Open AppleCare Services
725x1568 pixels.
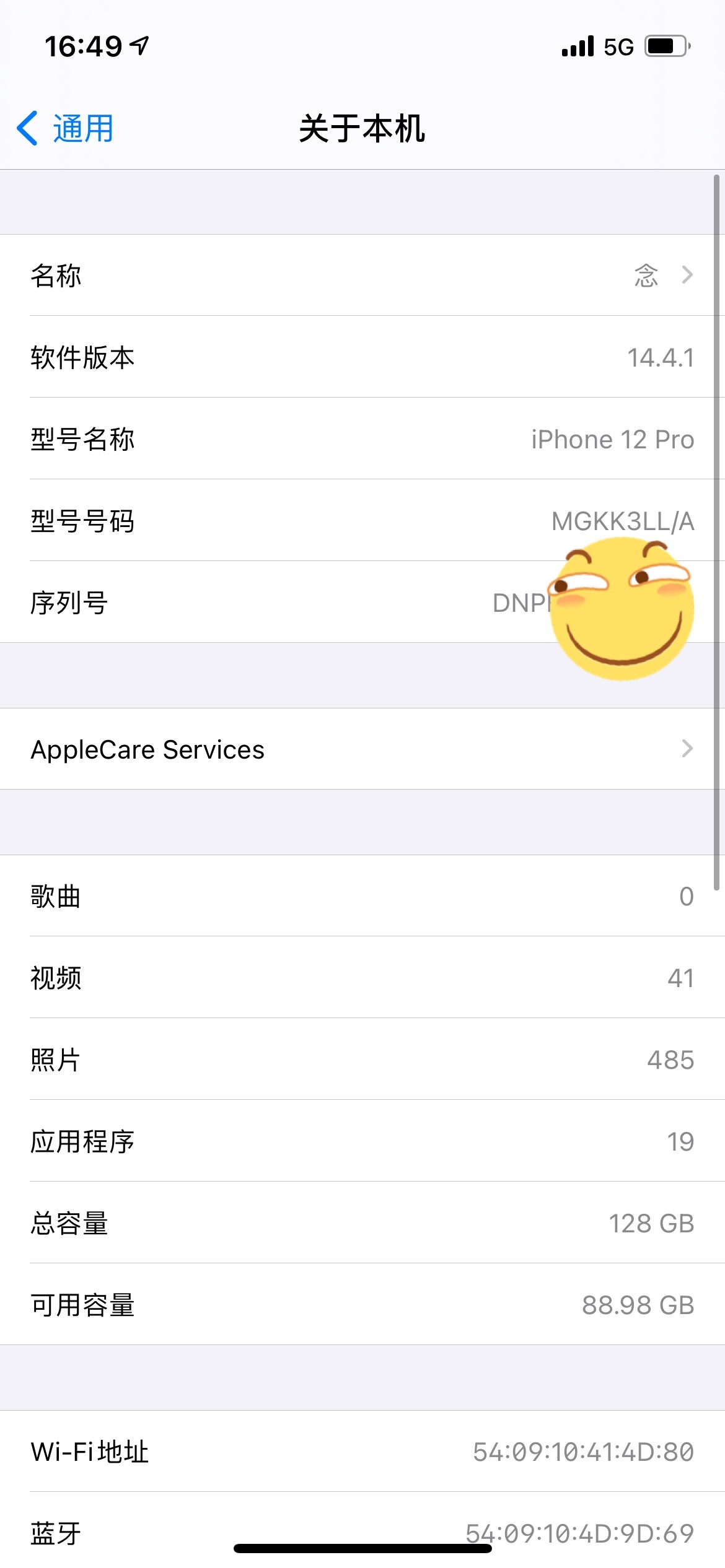[x=362, y=749]
